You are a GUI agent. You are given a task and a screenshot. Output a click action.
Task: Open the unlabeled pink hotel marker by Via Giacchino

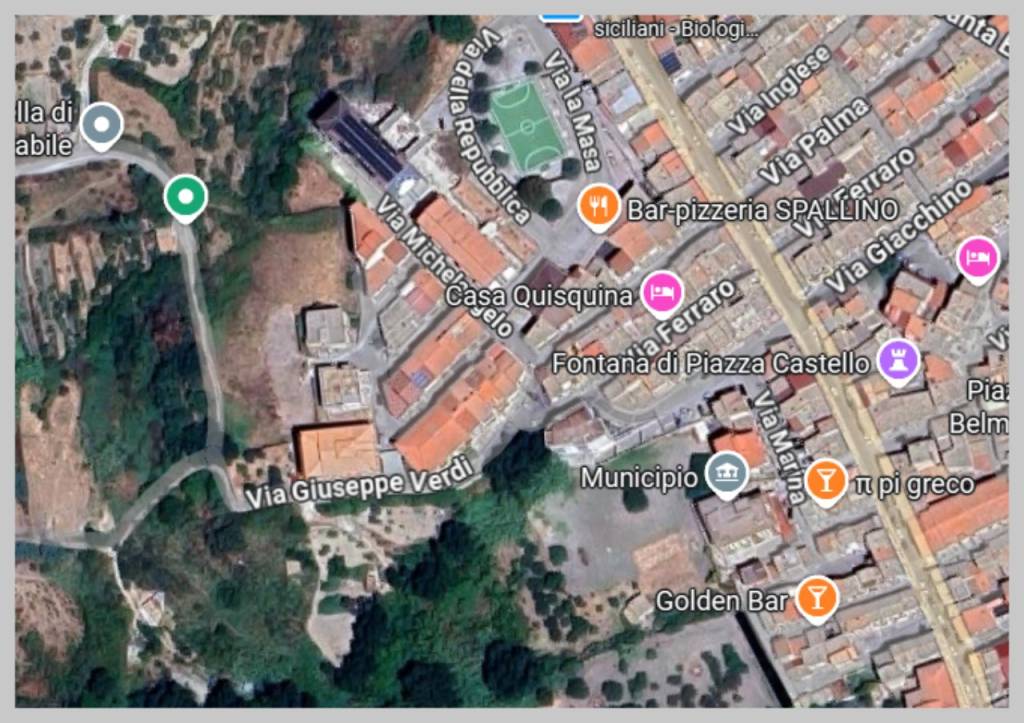977,258
